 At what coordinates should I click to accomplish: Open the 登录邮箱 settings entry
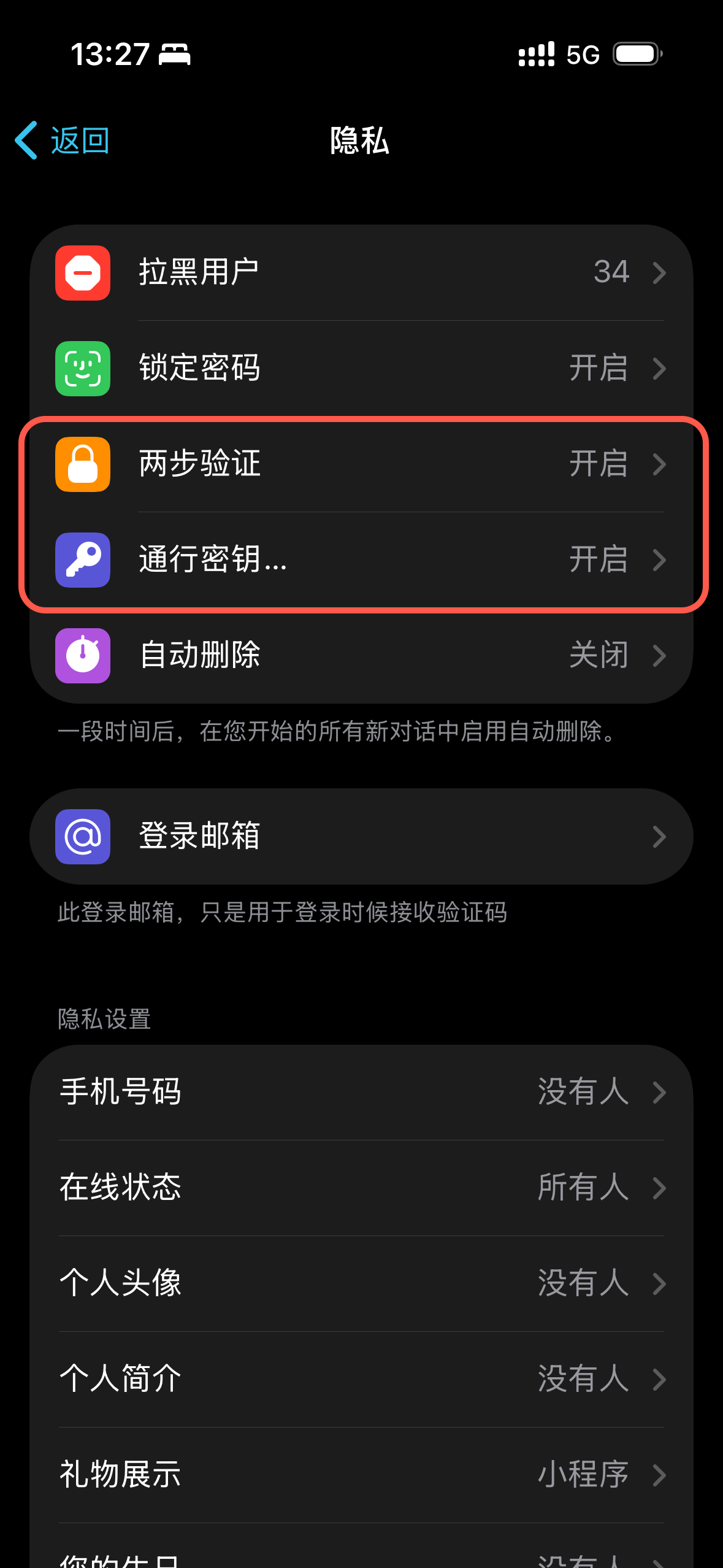[362, 836]
